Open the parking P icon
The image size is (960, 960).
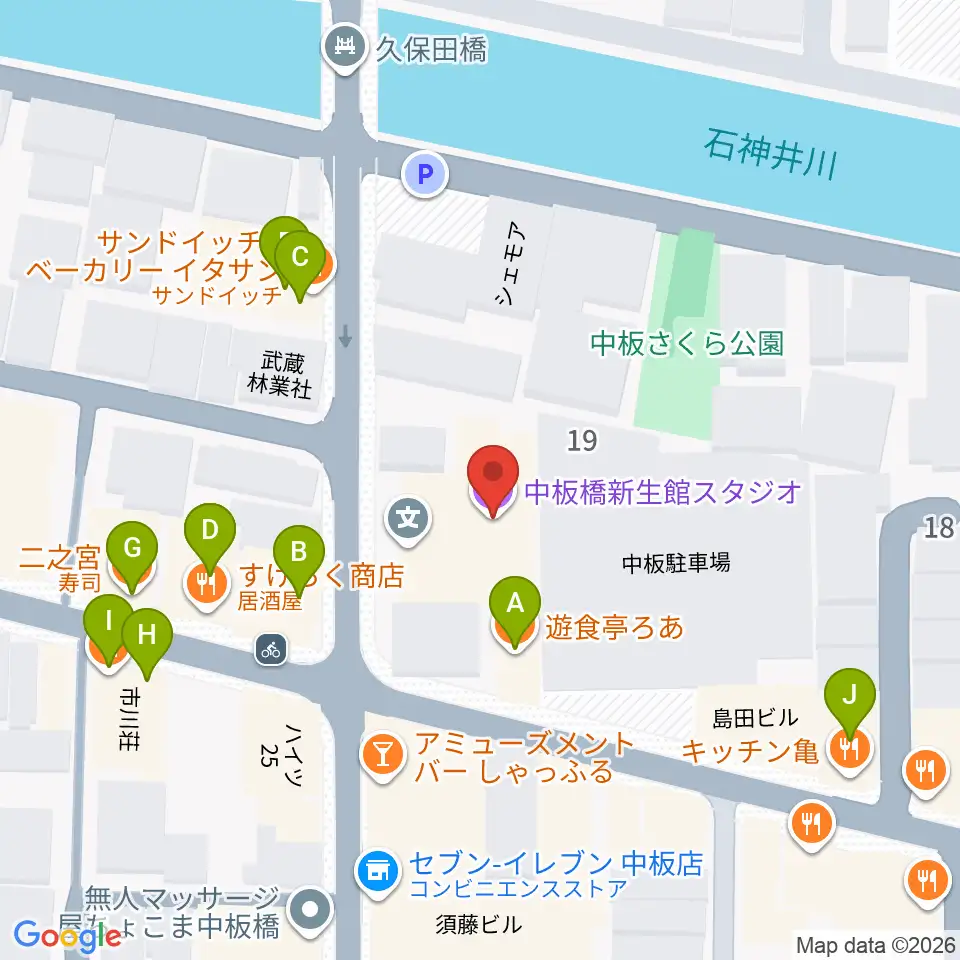pyautogui.click(x=425, y=175)
